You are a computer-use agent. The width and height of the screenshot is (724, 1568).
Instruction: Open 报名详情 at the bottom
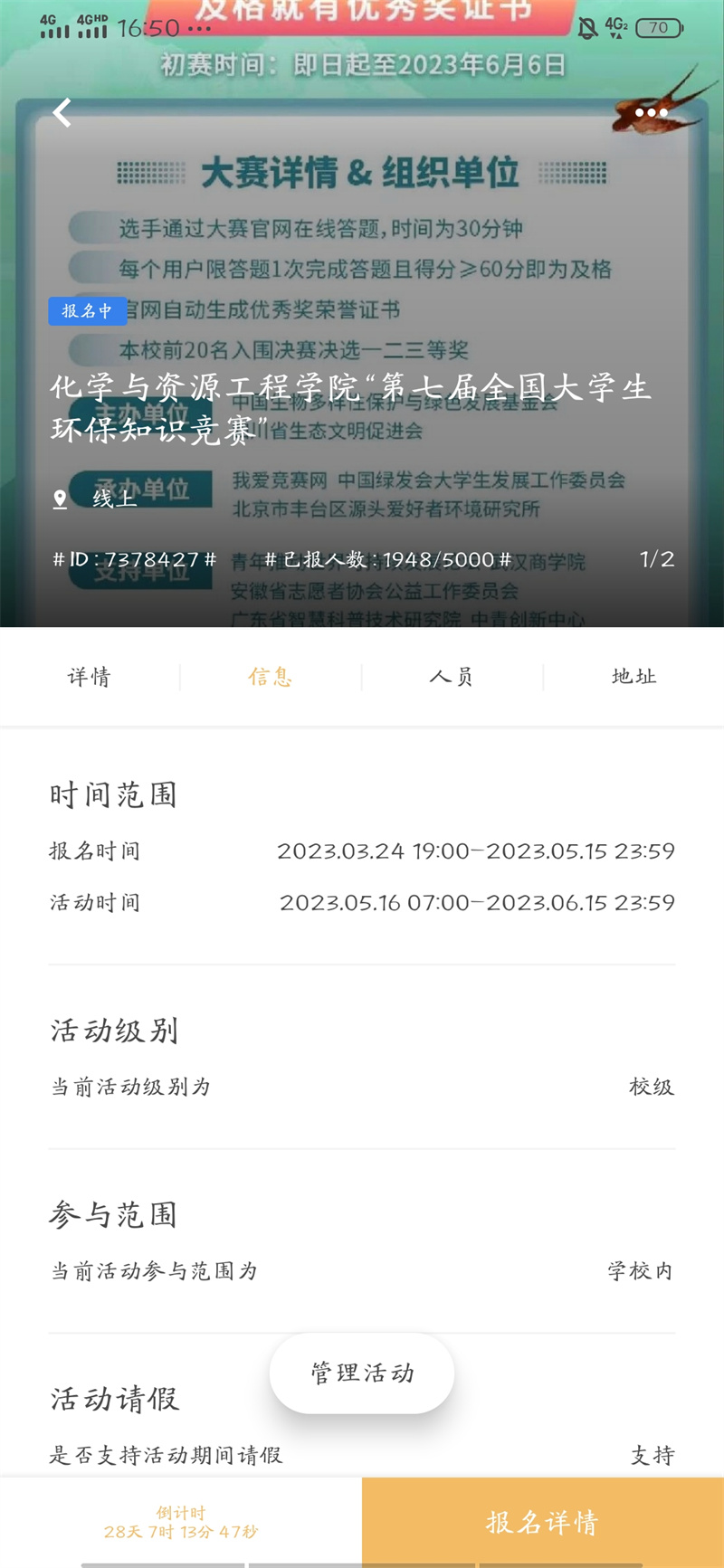542,1522
